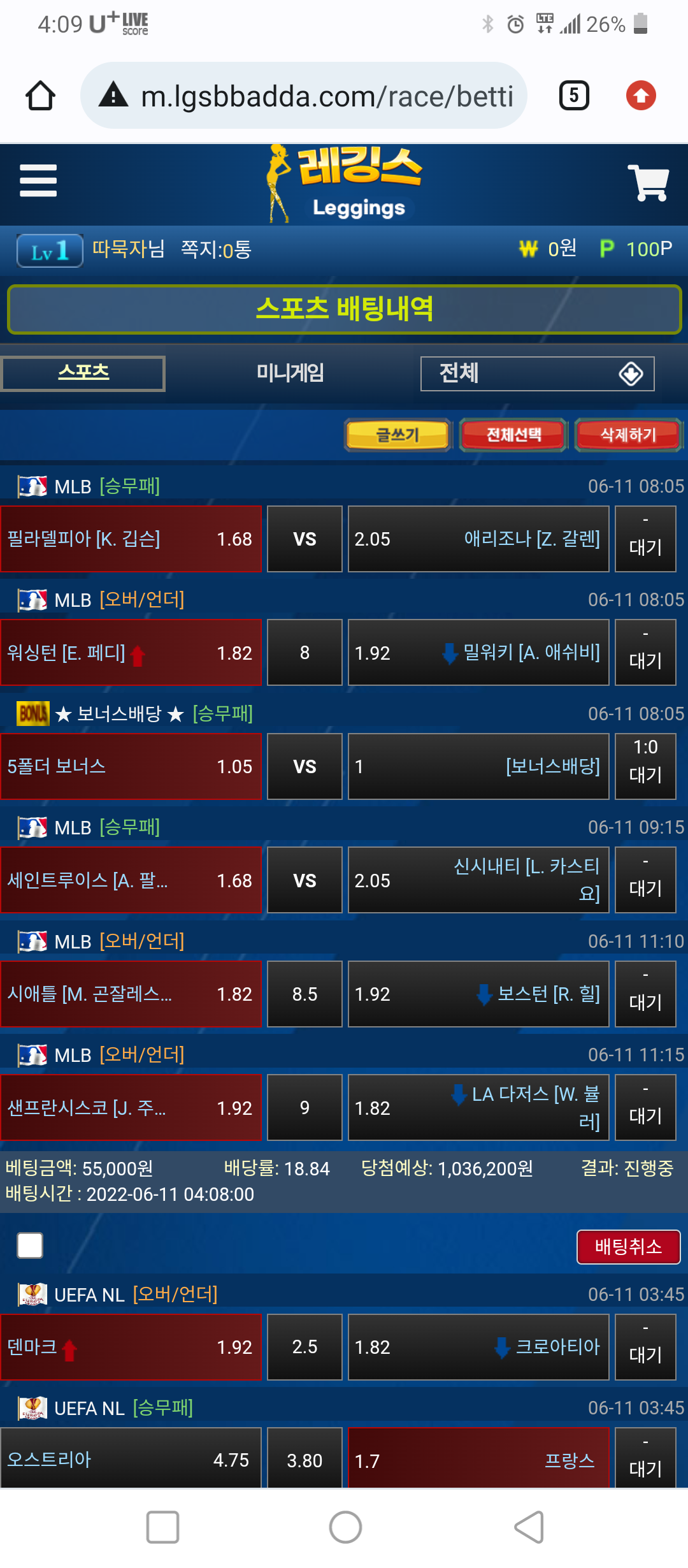Open the 스포츠 배팅내역 banner
The image size is (688, 1568).
coord(344,309)
